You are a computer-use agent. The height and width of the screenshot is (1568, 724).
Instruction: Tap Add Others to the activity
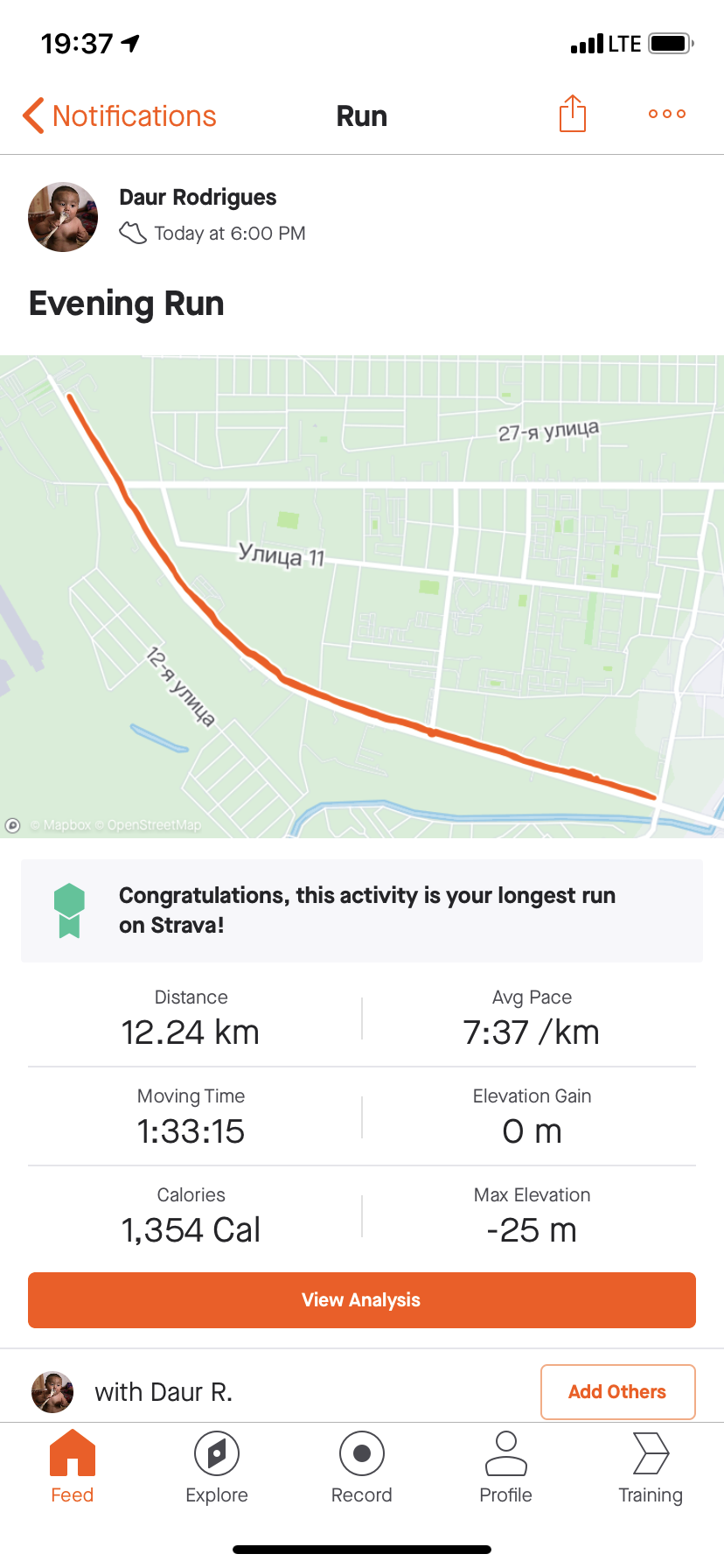tap(617, 1391)
